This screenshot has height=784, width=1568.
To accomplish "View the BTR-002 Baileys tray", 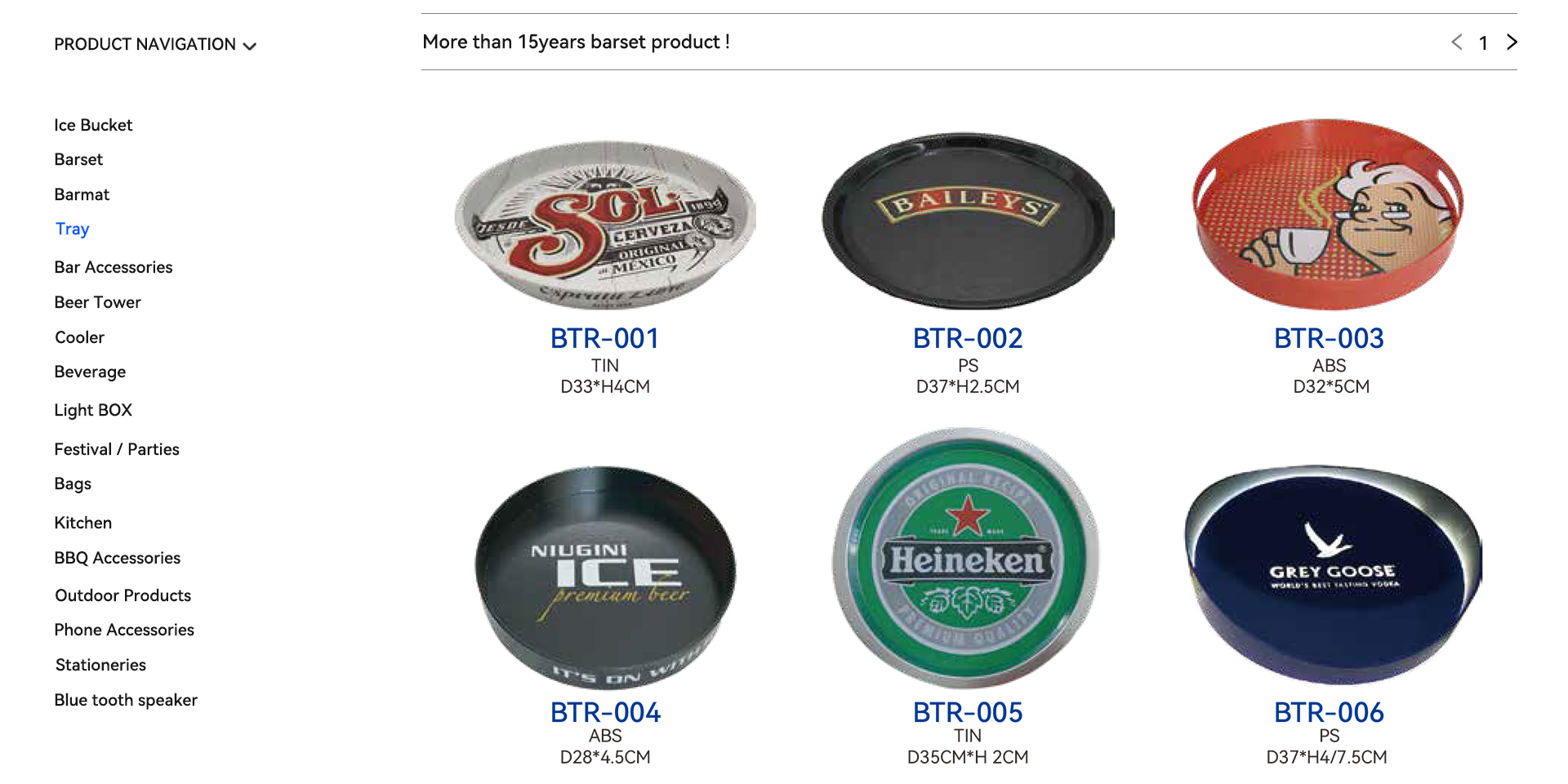I will pos(968,220).
